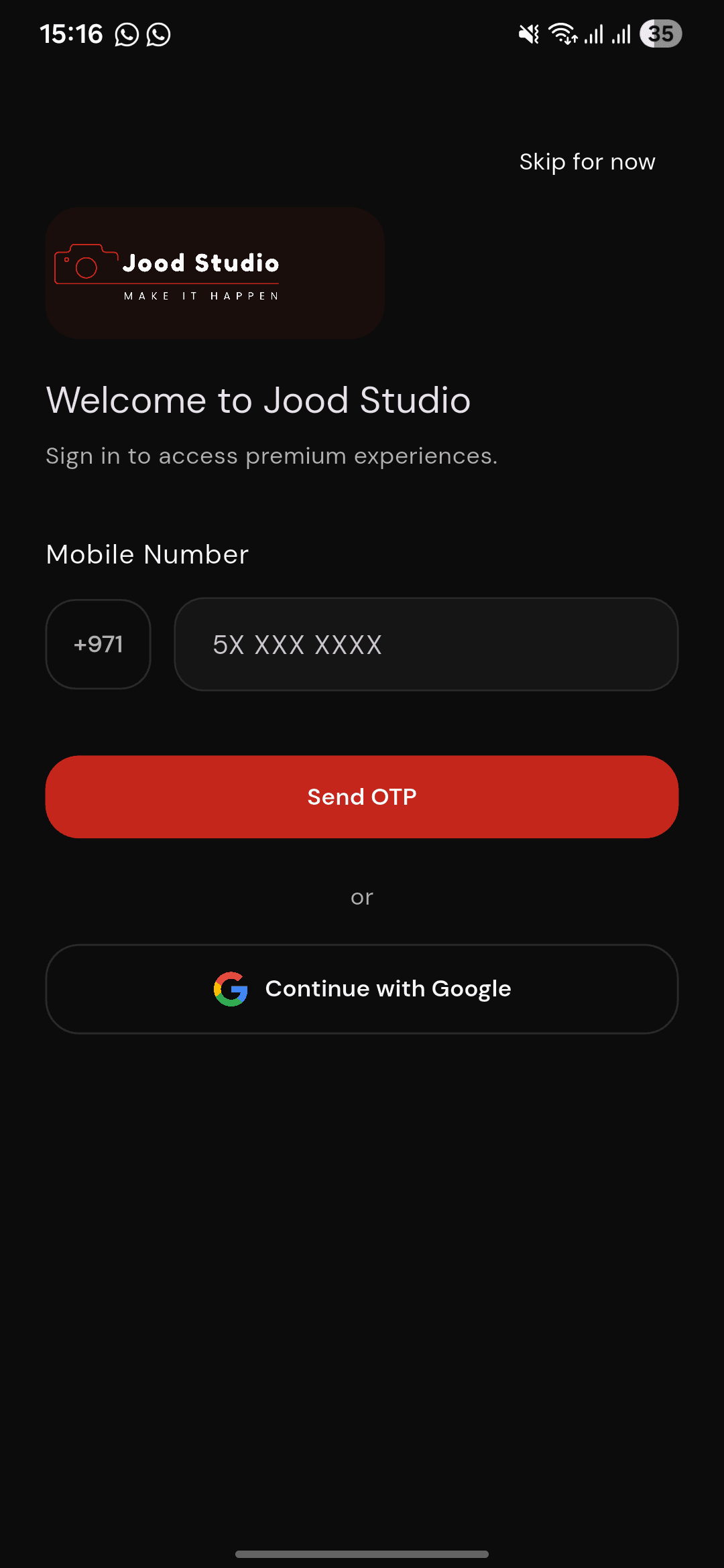Viewport: 724px width, 1568px height.
Task: Tap Skip for now
Action: point(587,161)
